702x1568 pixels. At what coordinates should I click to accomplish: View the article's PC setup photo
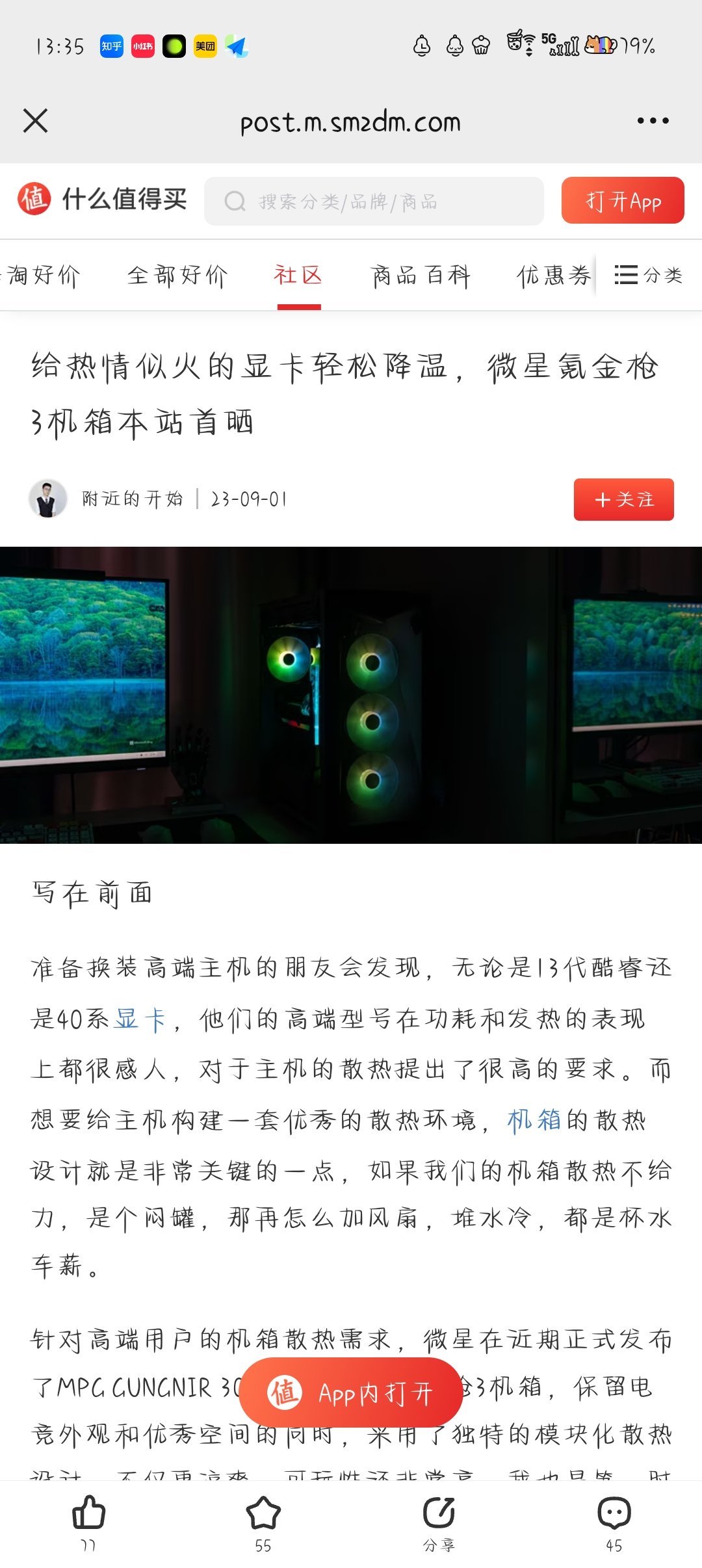[x=351, y=695]
